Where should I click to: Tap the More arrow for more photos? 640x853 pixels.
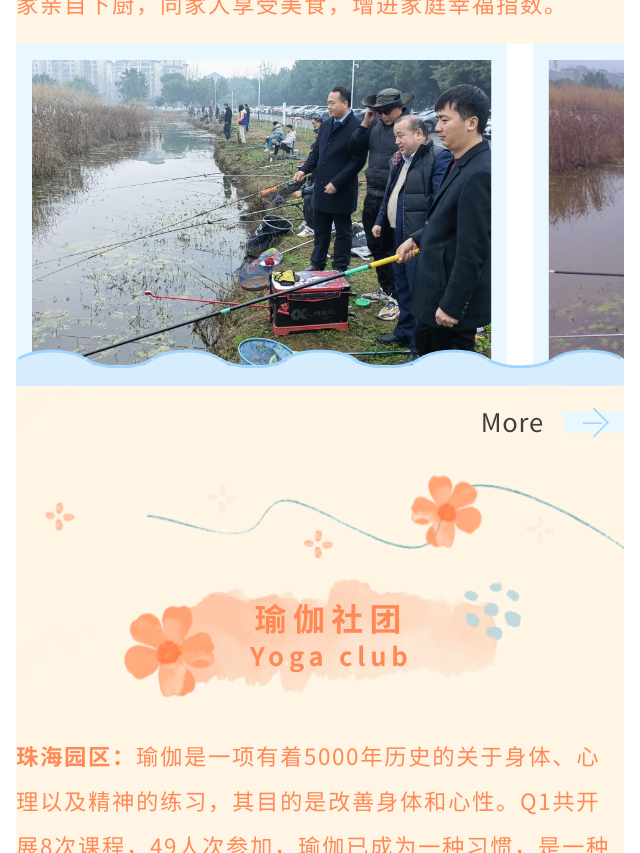[x=594, y=422]
